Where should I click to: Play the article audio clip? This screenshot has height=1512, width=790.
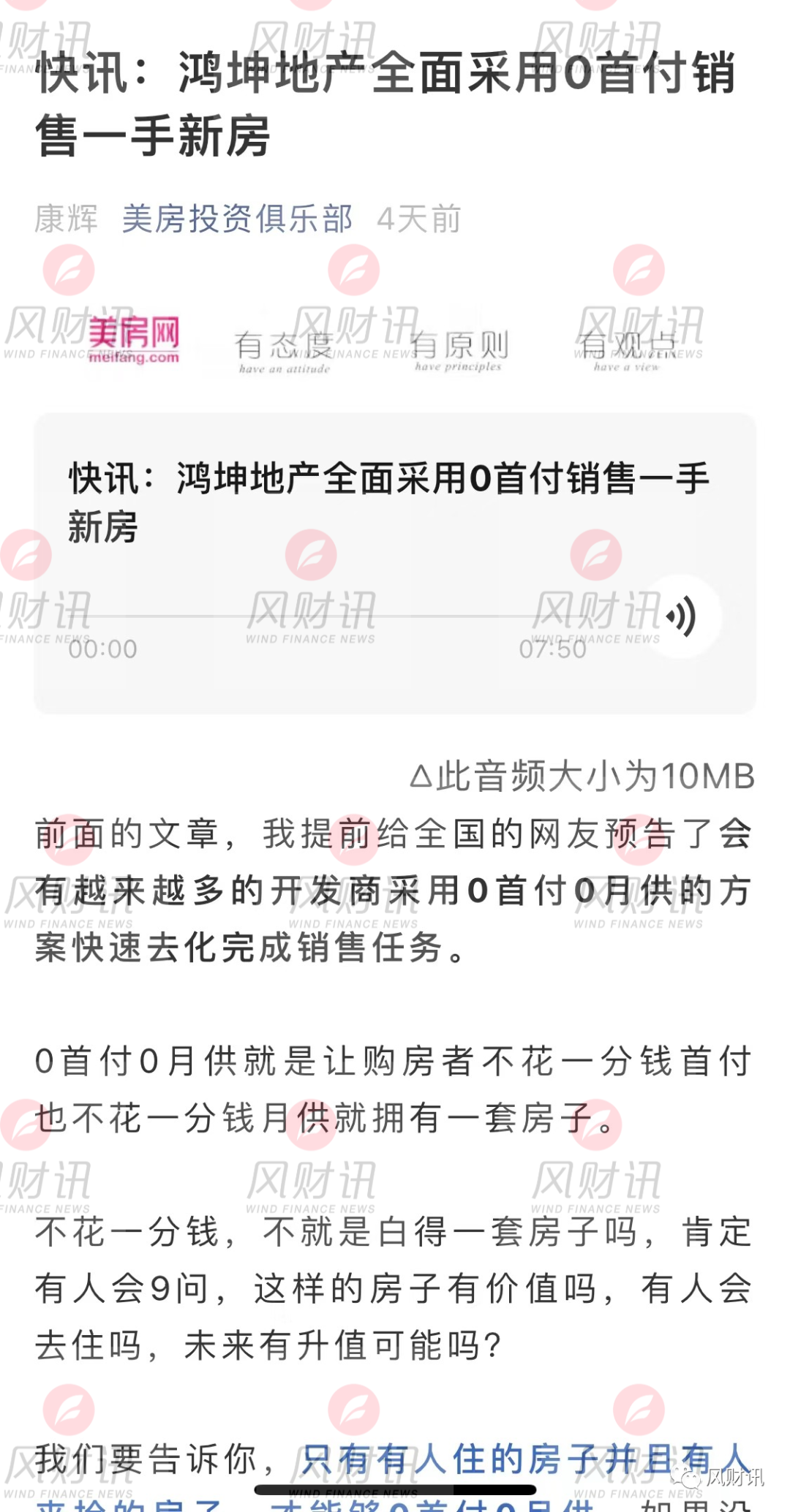680,616
